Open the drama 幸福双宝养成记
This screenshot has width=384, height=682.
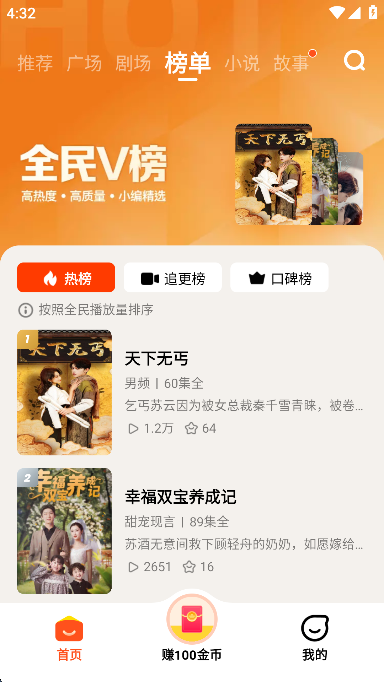[x=191, y=531]
